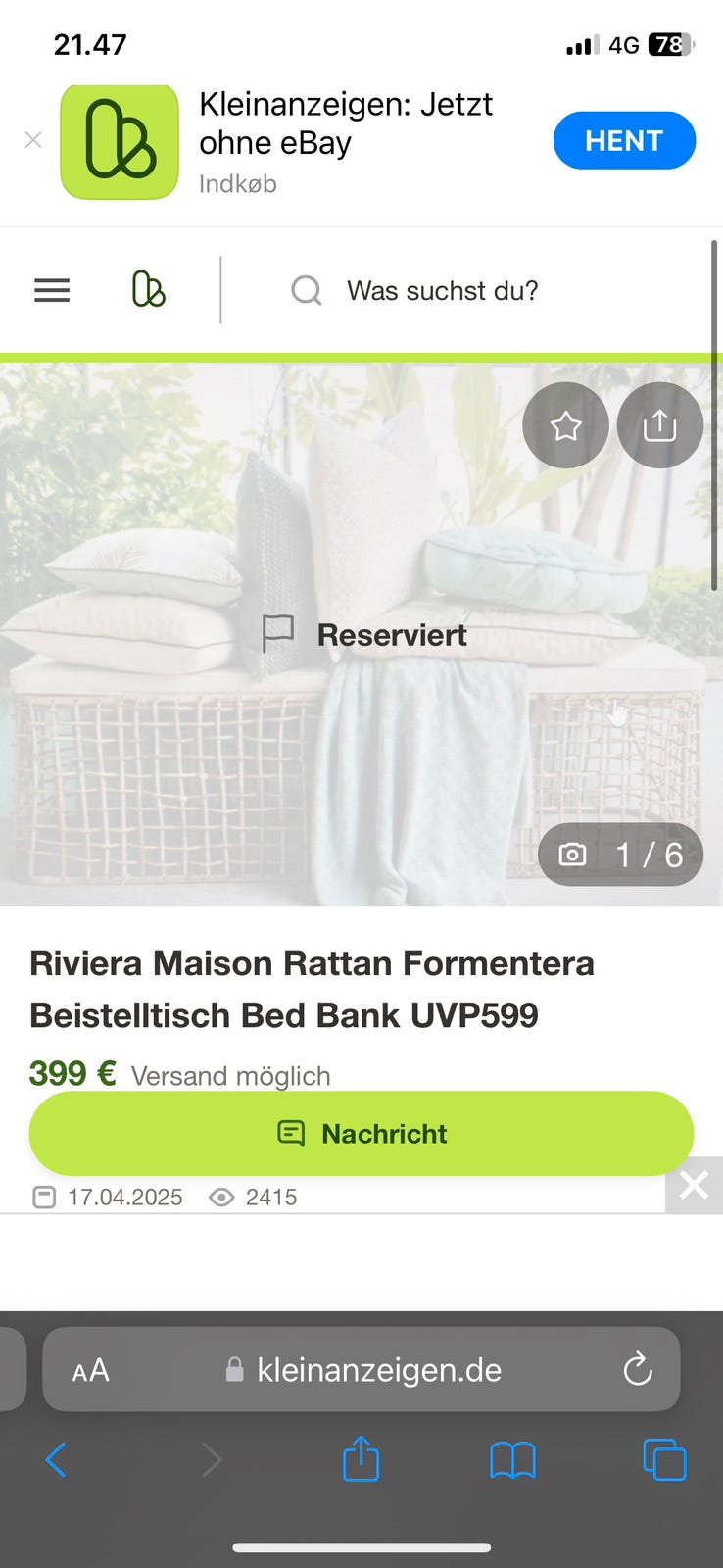The image size is (723, 1568).
Task: Reload the page
Action: pyautogui.click(x=638, y=1370)
